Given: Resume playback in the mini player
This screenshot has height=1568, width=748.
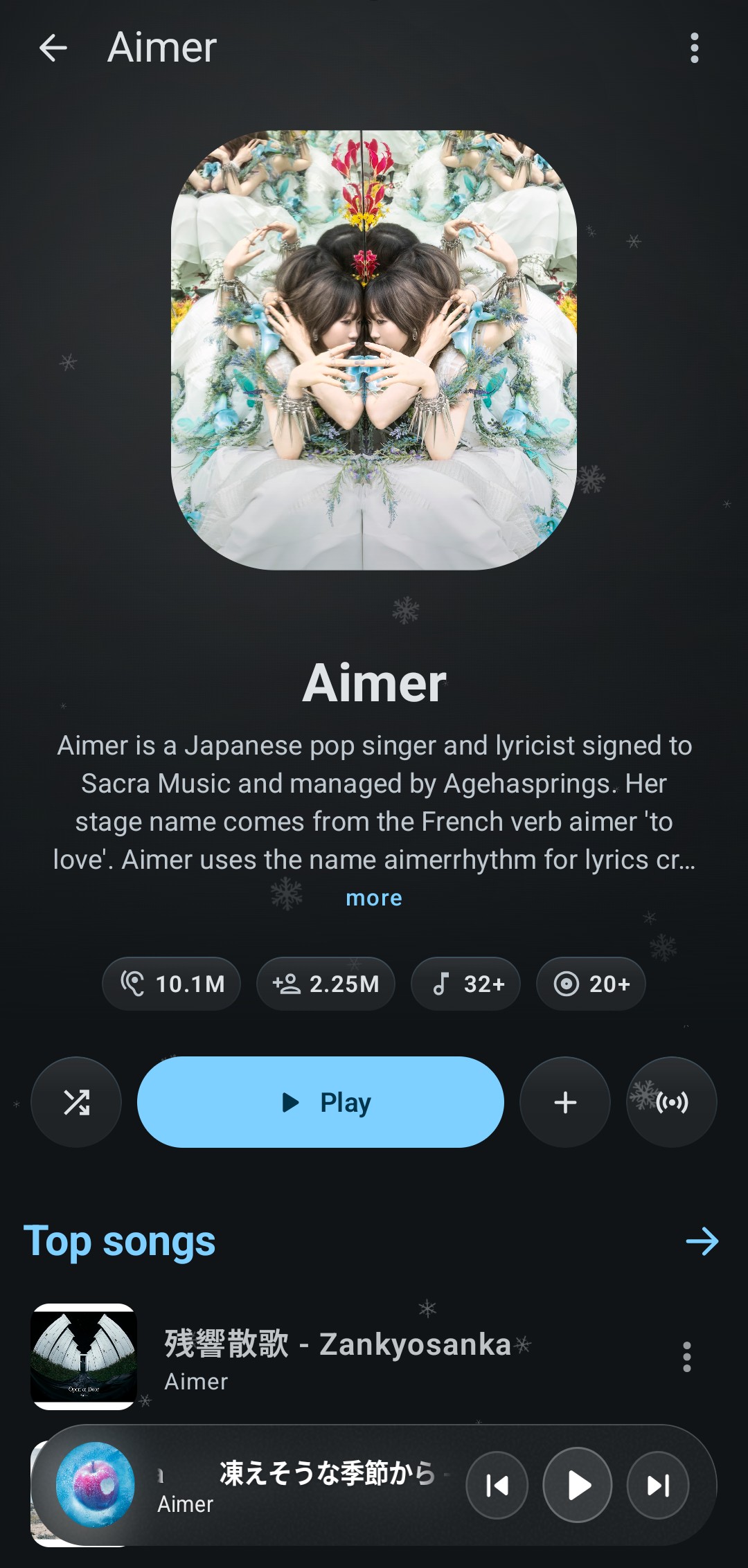Looking at the screenshot, I should click(x=578, y=1485).
